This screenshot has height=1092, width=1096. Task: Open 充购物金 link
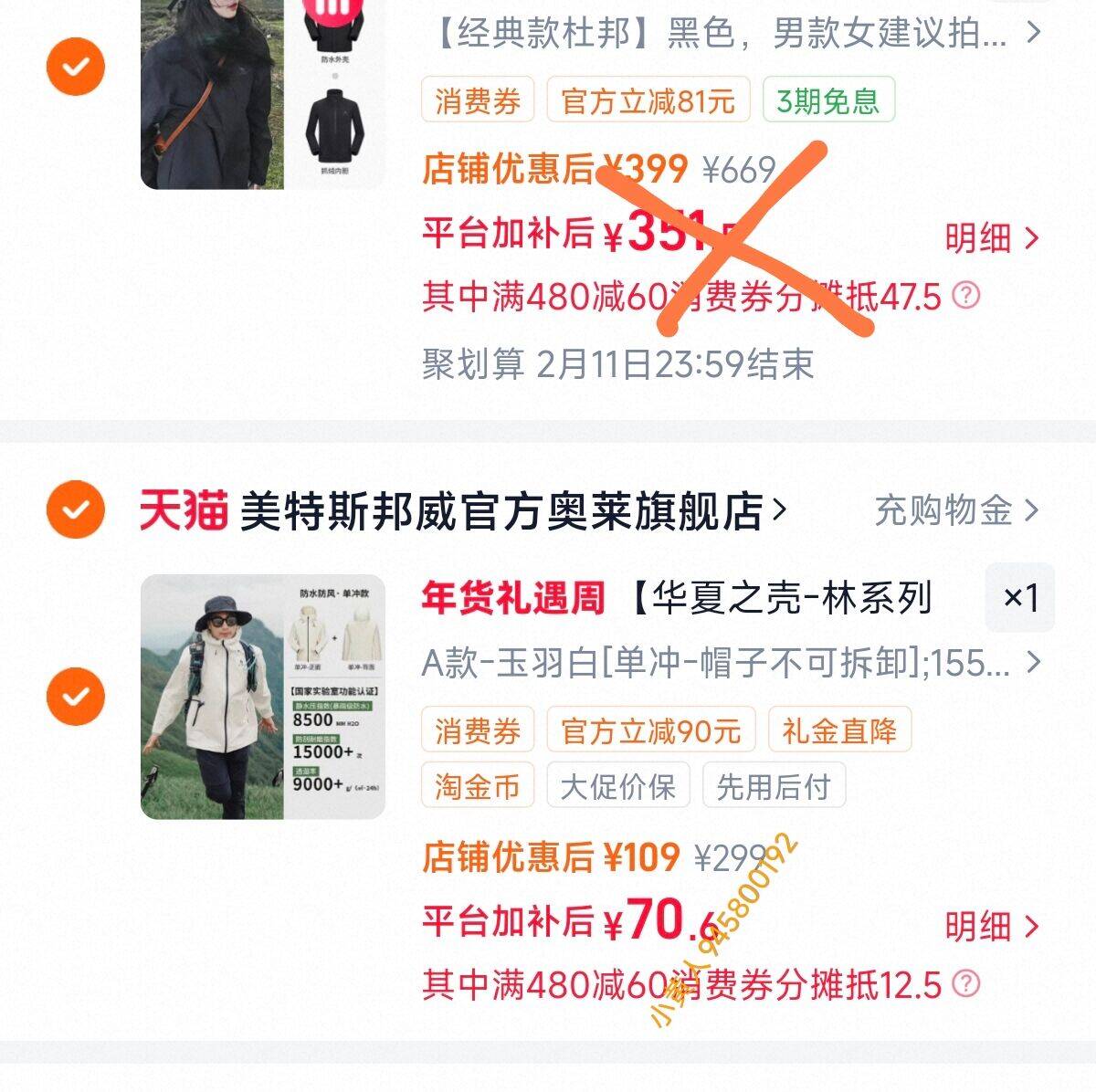pos(956,510)
